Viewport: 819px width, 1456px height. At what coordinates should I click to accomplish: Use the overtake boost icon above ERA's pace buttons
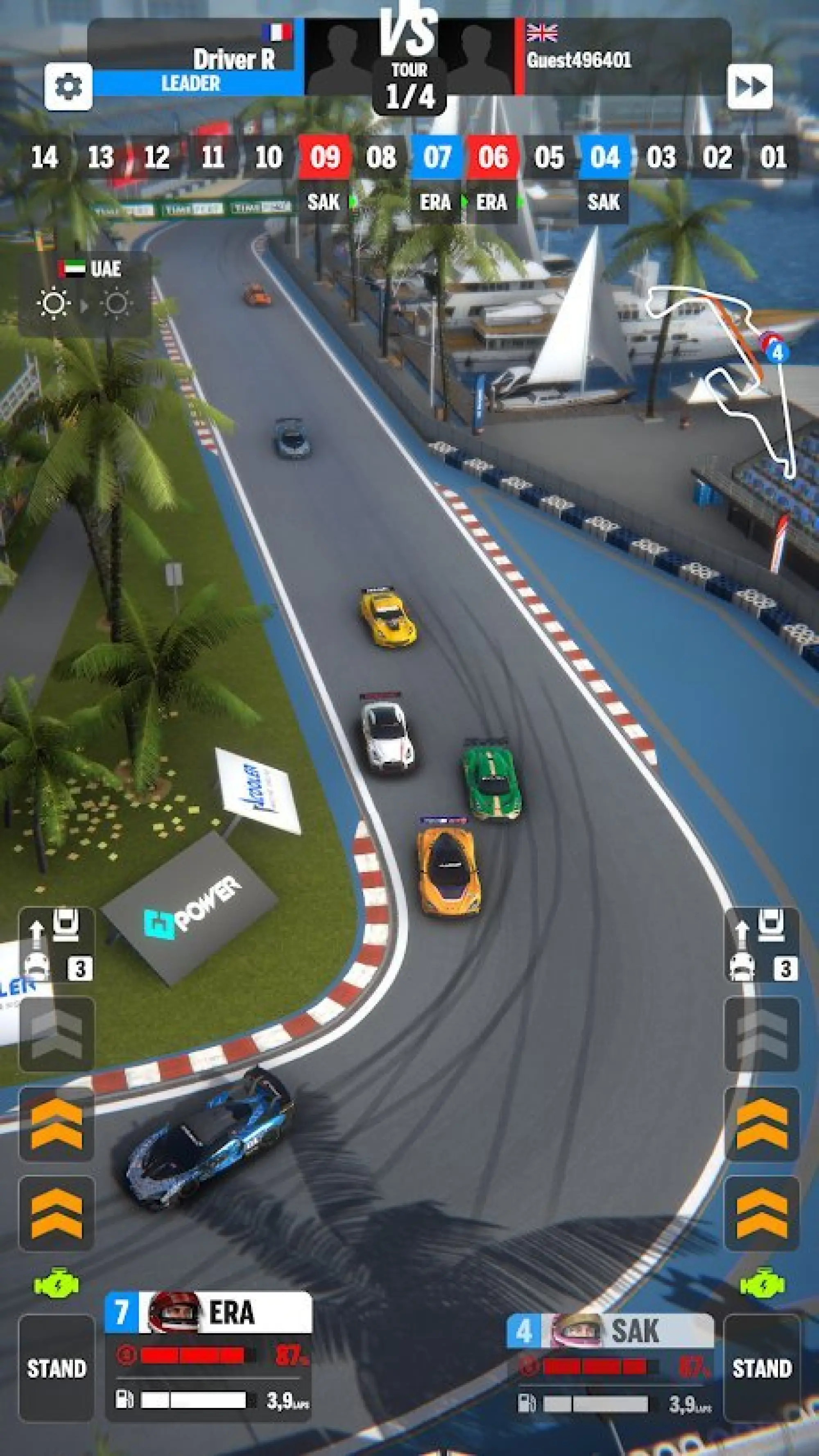pyautogui.click(x=57, y=945)
